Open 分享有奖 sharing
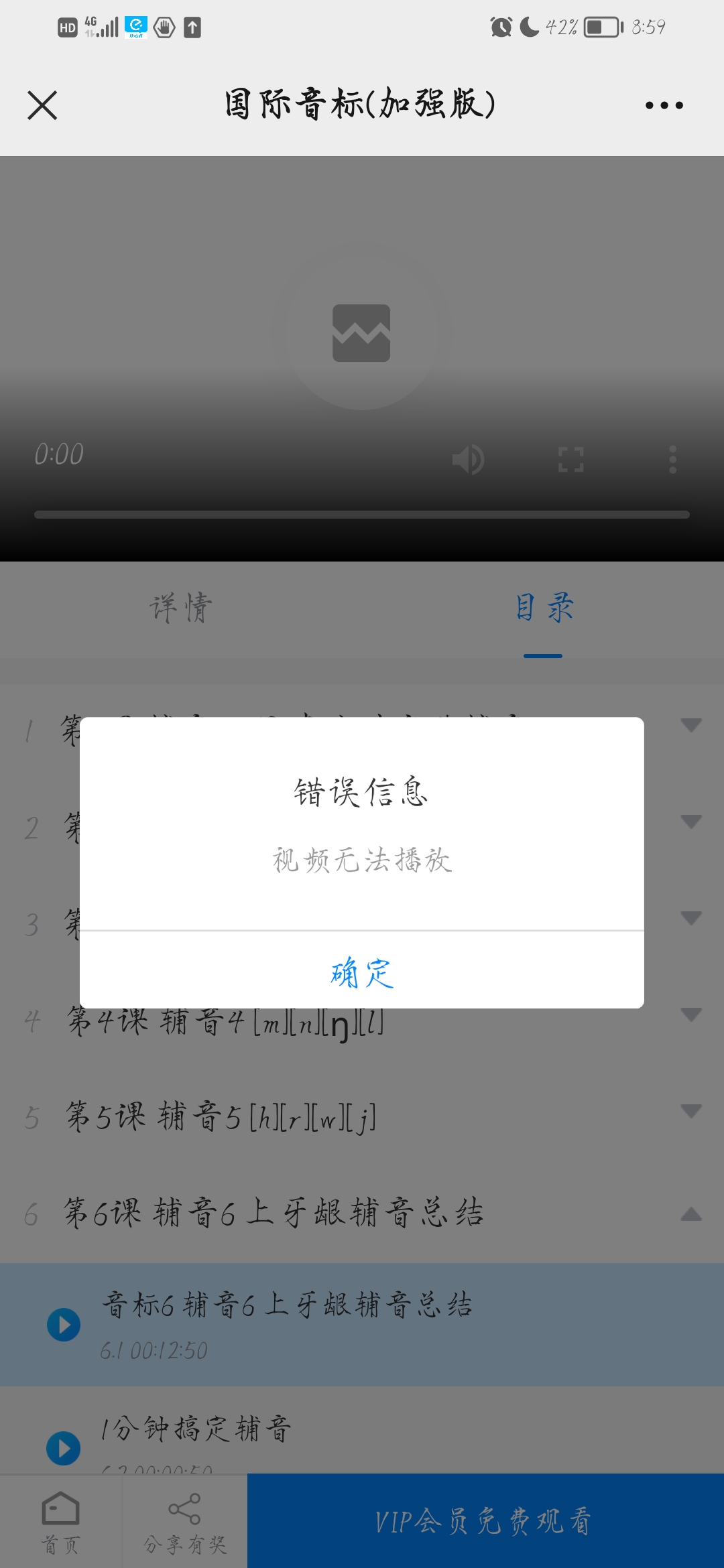 pyautogui.click(x=185, y=1522)
